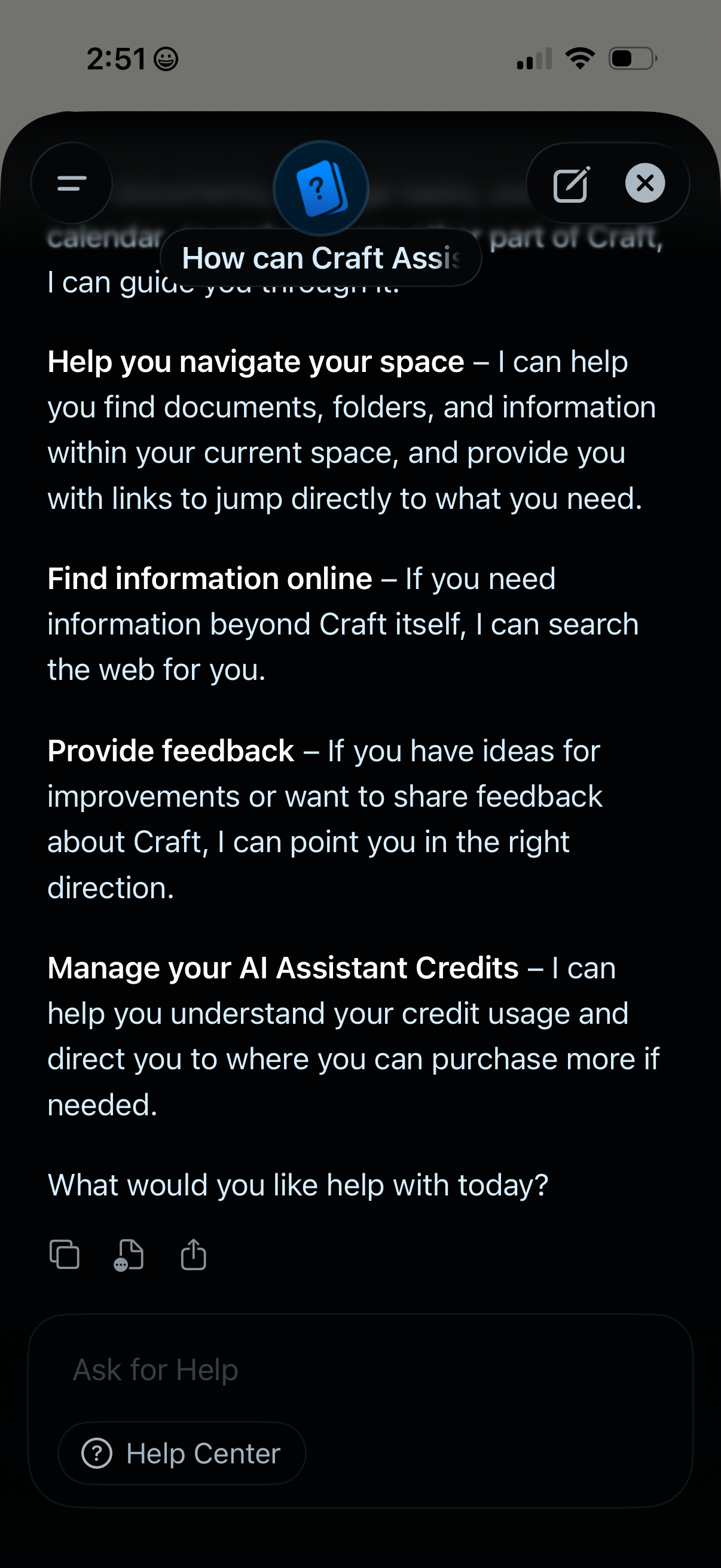Share the assistant's response

pyautogui.click(x=194, y=1253)
